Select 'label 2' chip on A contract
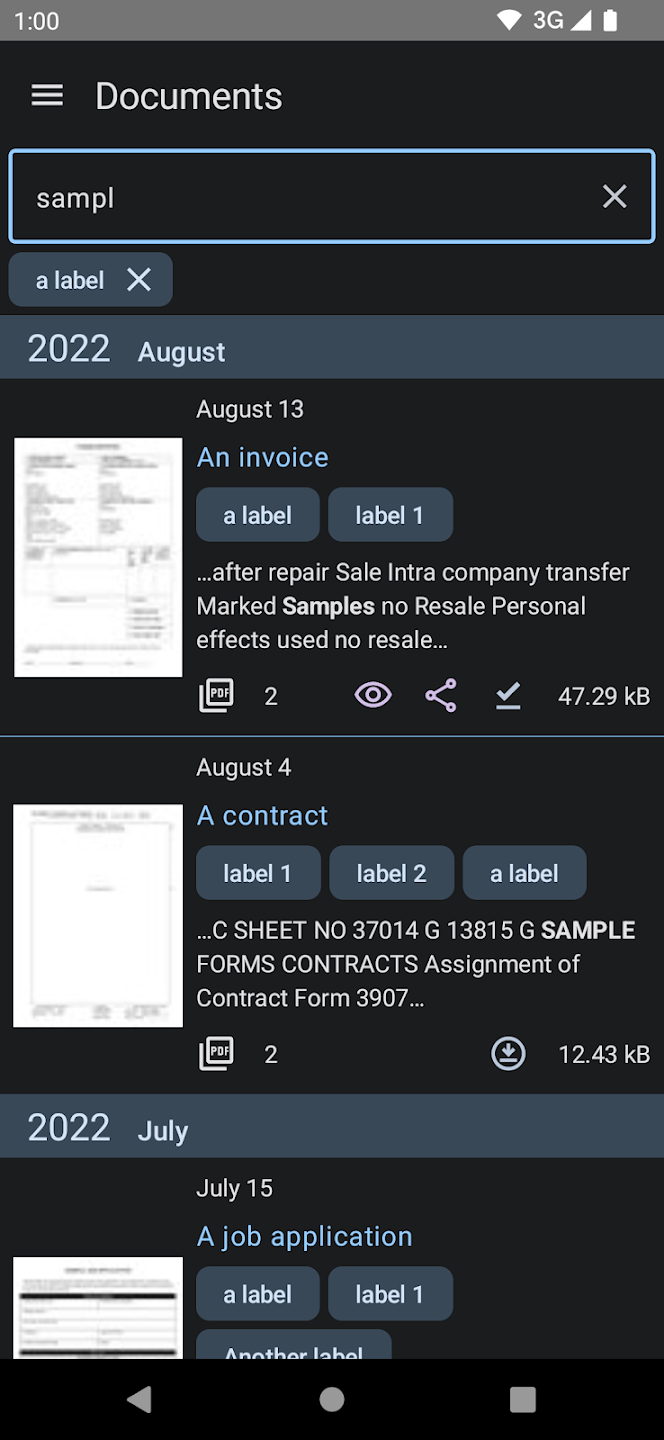Screen dimensions: 664x1440 coord(391,873)
